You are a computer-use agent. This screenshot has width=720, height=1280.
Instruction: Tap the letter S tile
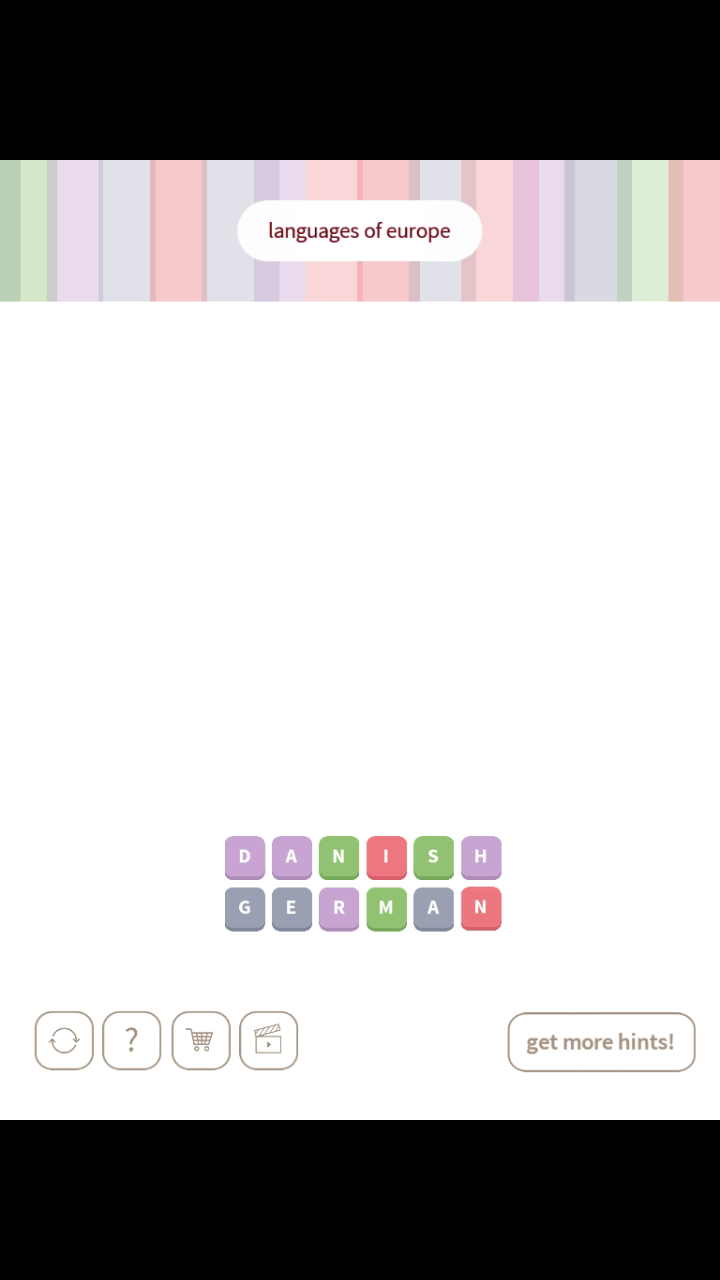(x=433, y=857)
